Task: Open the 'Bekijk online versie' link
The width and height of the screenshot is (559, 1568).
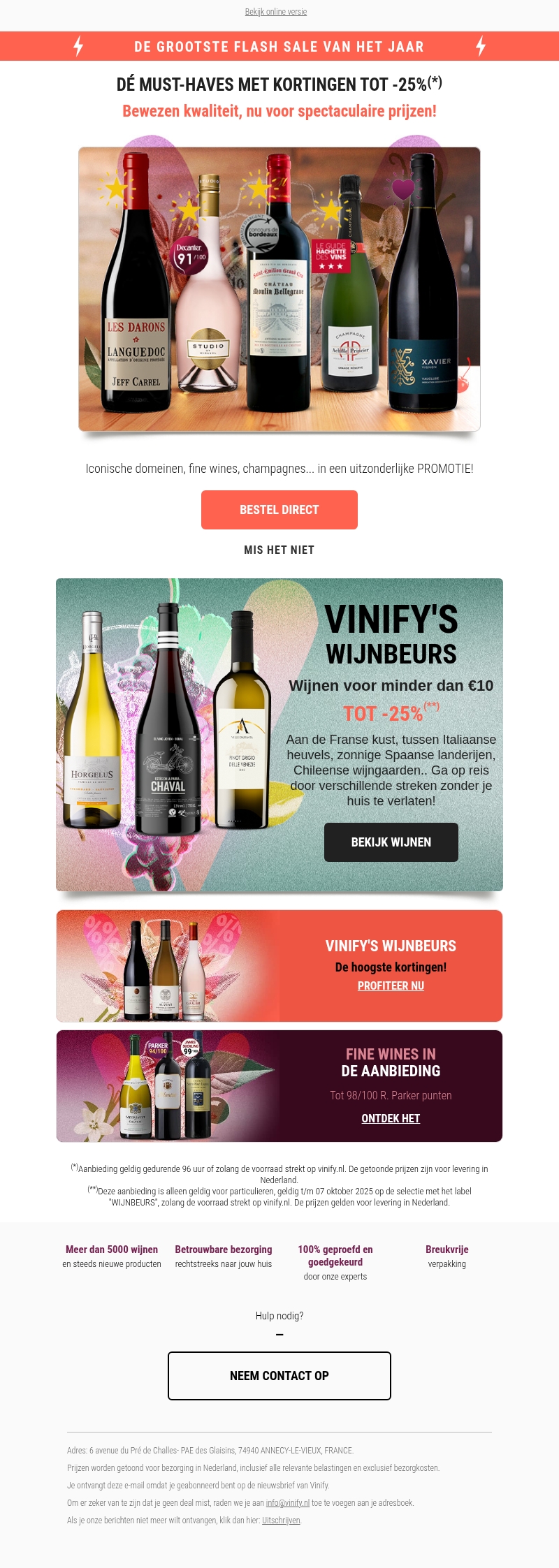Action: coord(276,12)
